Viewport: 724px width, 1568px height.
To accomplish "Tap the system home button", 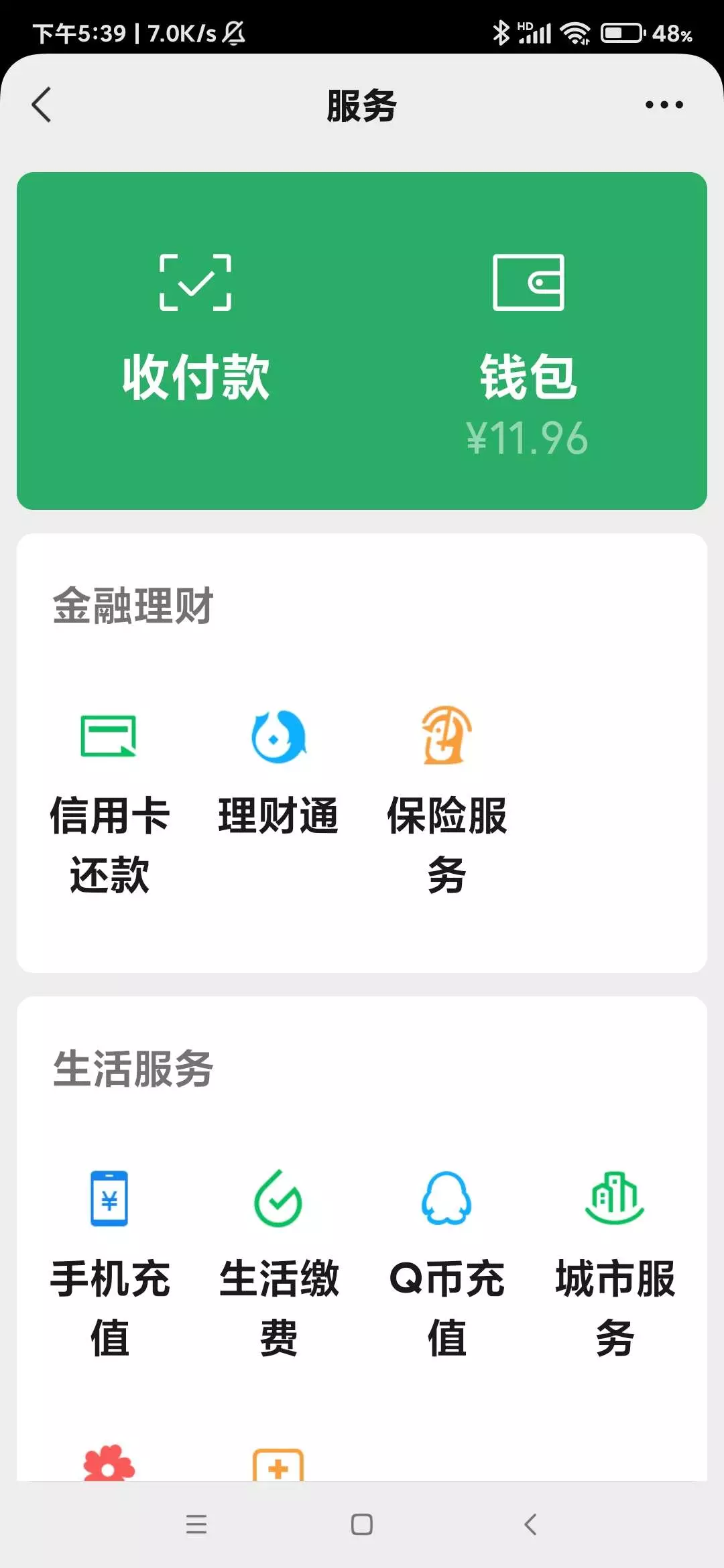I will [362, 1524].
